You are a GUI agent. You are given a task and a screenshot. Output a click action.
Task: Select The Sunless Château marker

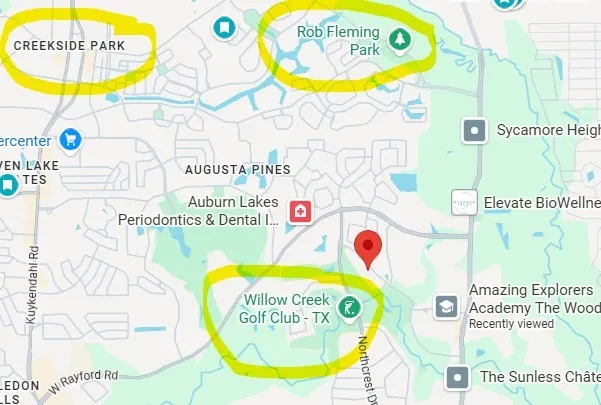459,377
